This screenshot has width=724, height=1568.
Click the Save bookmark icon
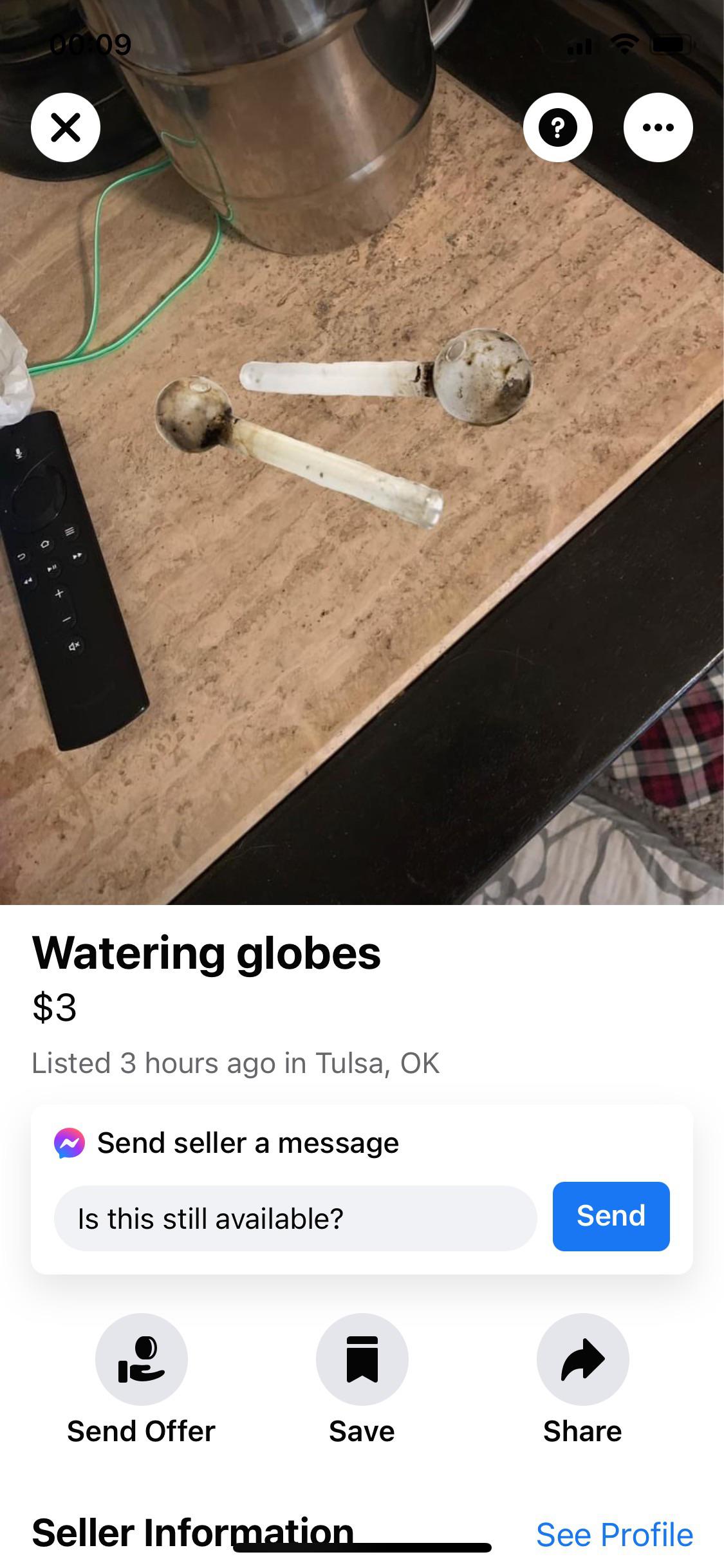point(362,1359)
